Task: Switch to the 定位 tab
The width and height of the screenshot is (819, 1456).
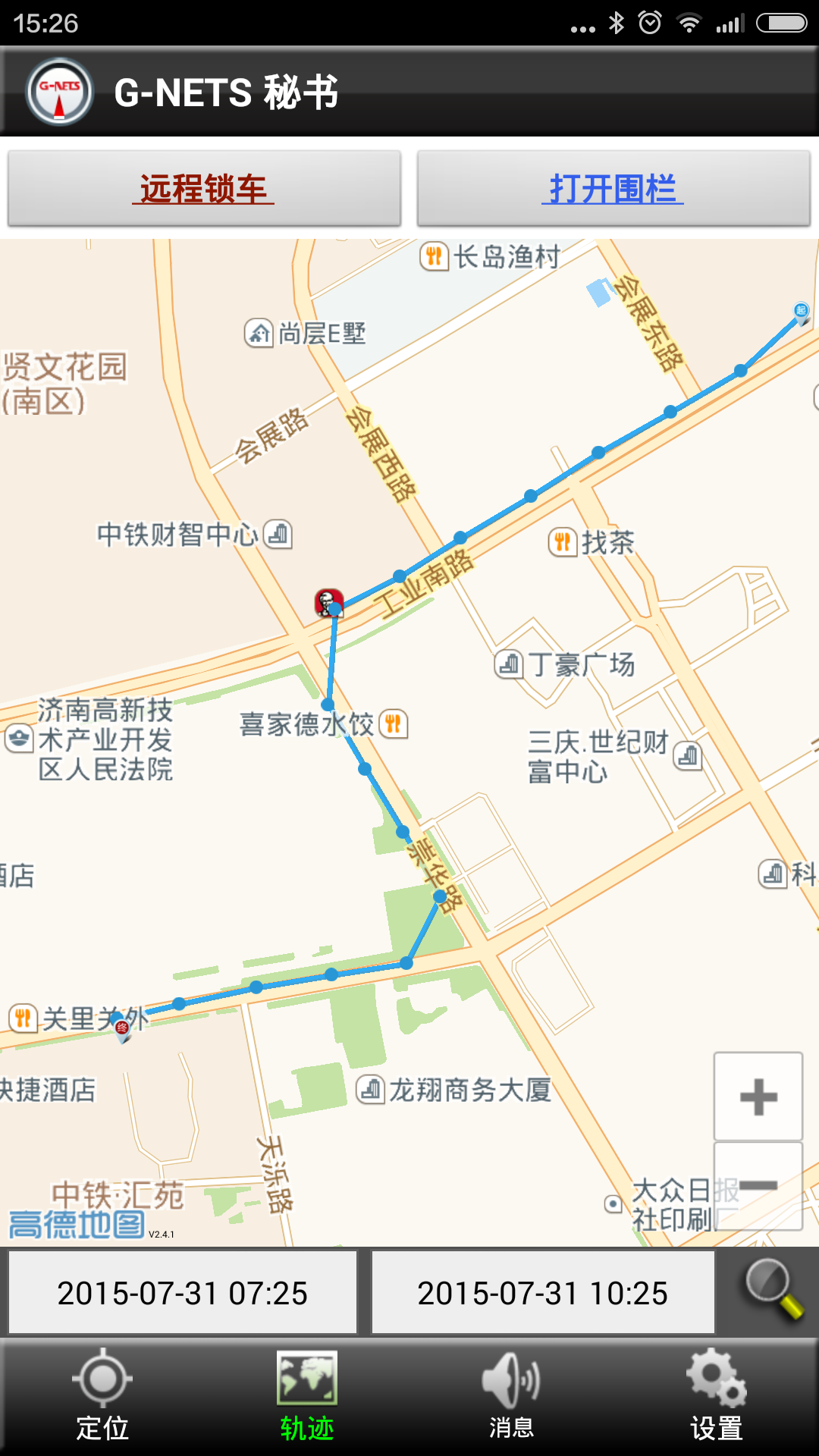Action: pos(102,1395)
